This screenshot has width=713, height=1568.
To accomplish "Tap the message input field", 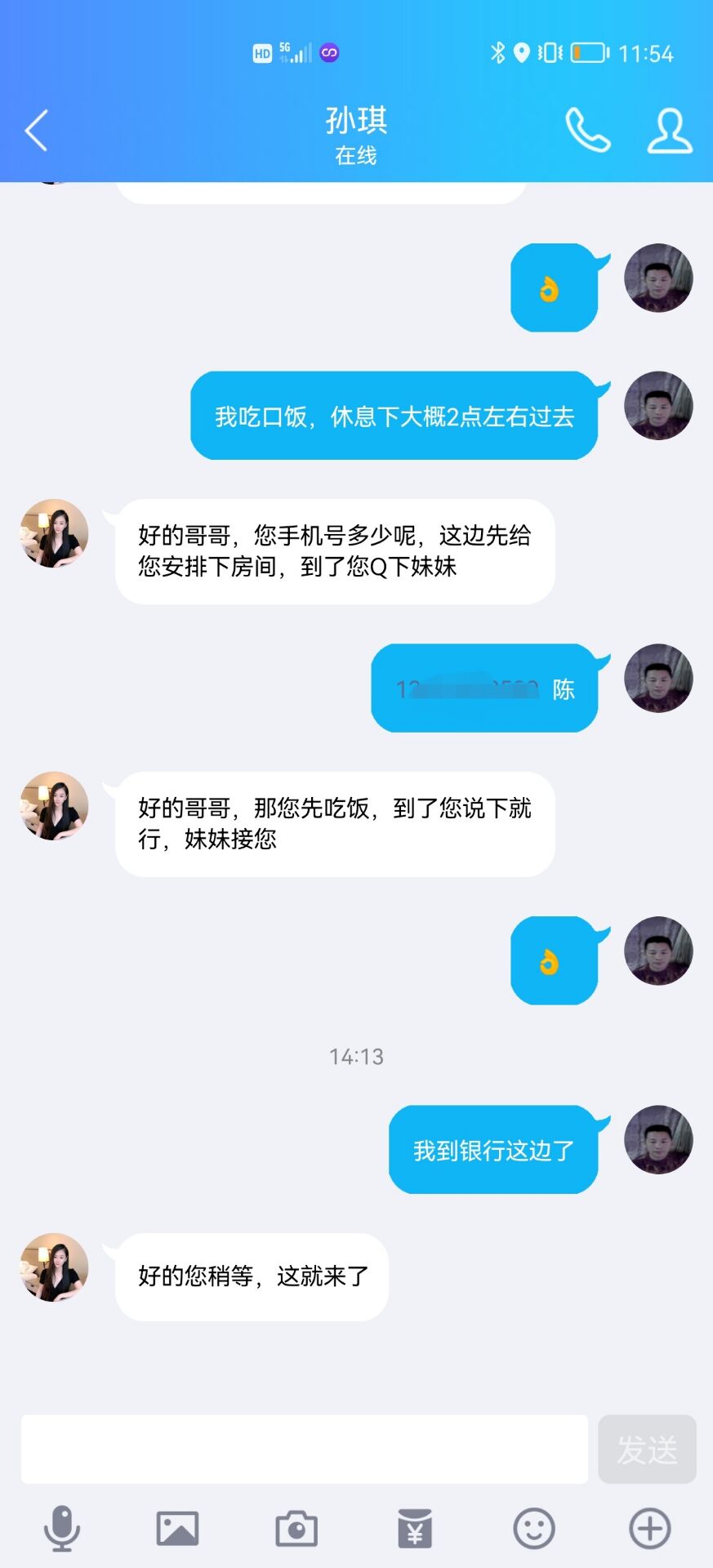I will coord(304,1449).
